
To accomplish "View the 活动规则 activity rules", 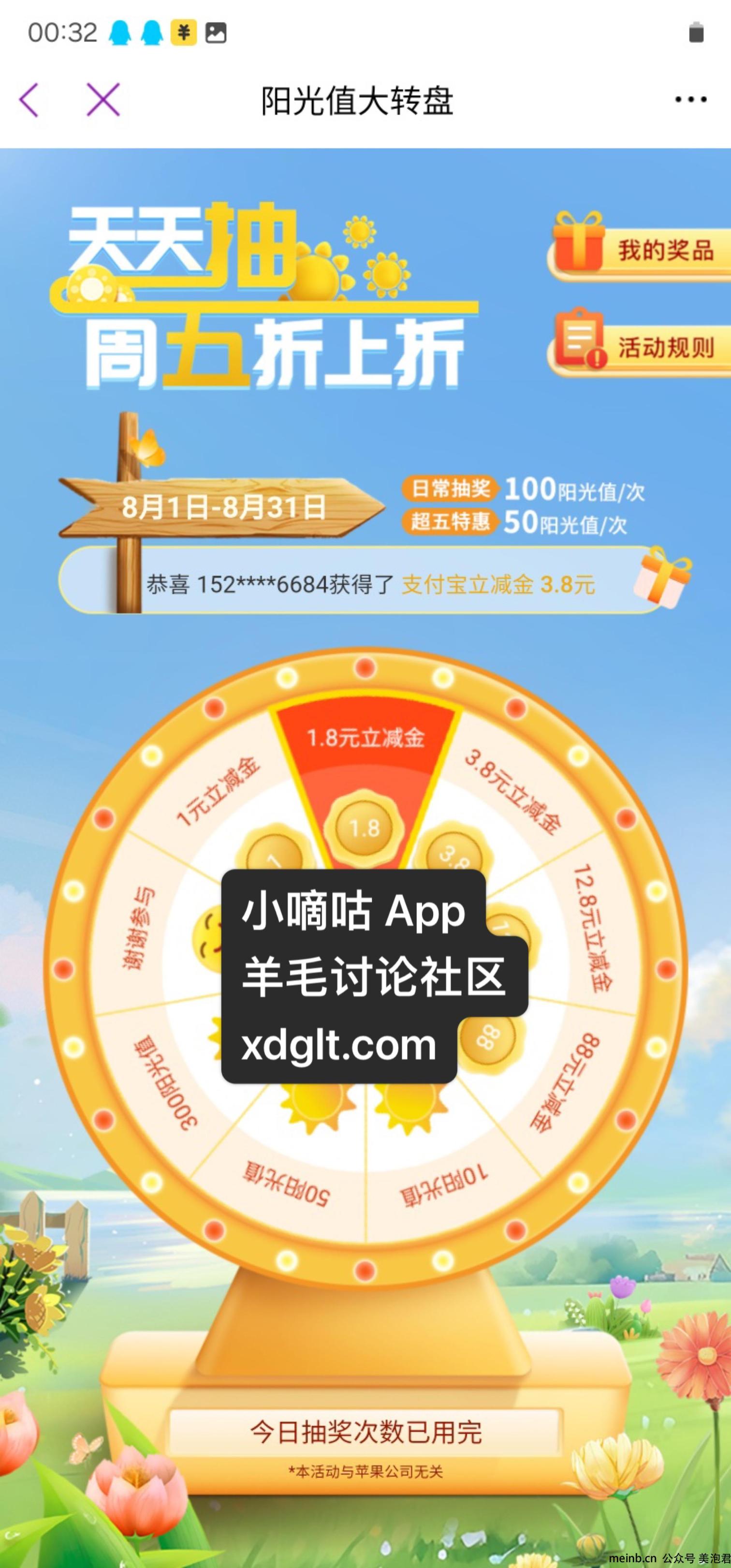I will tap(639, 343).
